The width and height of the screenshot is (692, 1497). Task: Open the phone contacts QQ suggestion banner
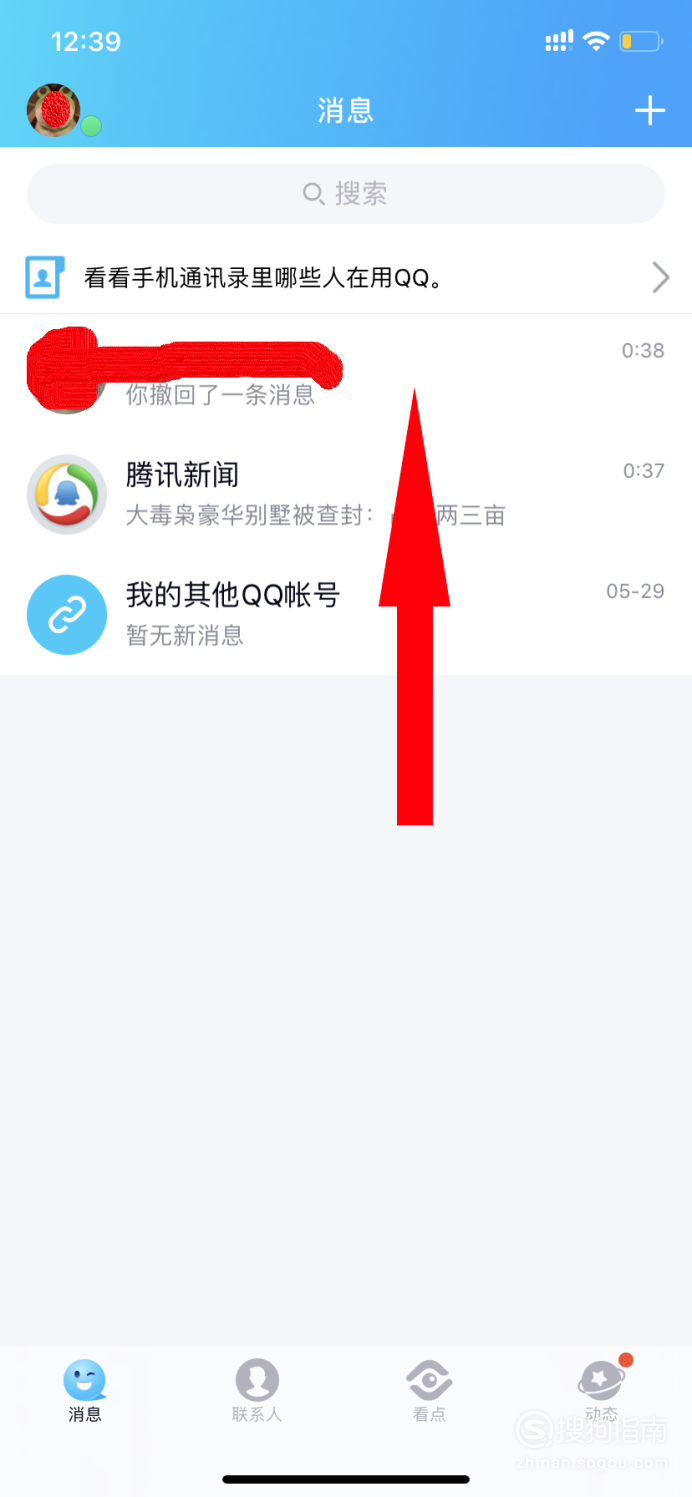click(346, 277)
